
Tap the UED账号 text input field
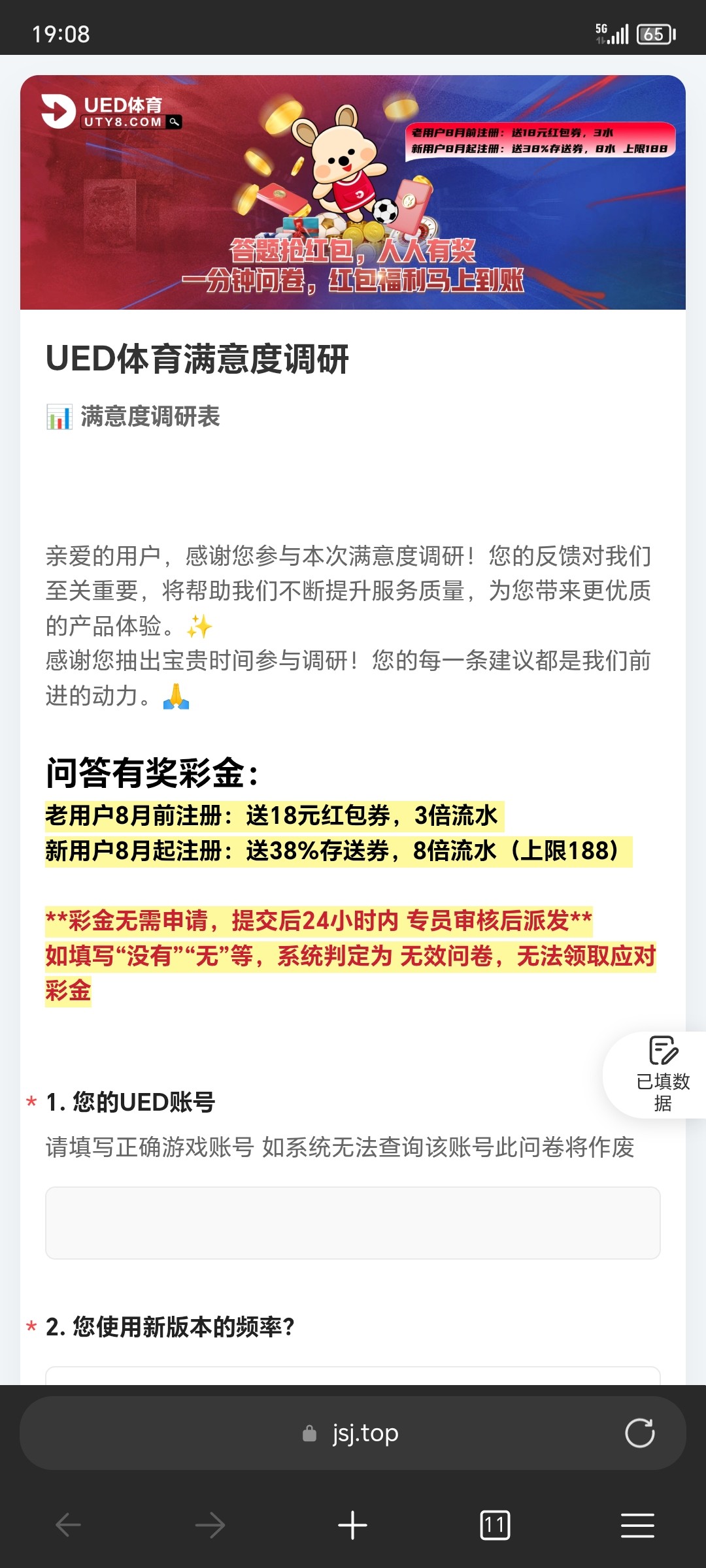[352, 1222]
